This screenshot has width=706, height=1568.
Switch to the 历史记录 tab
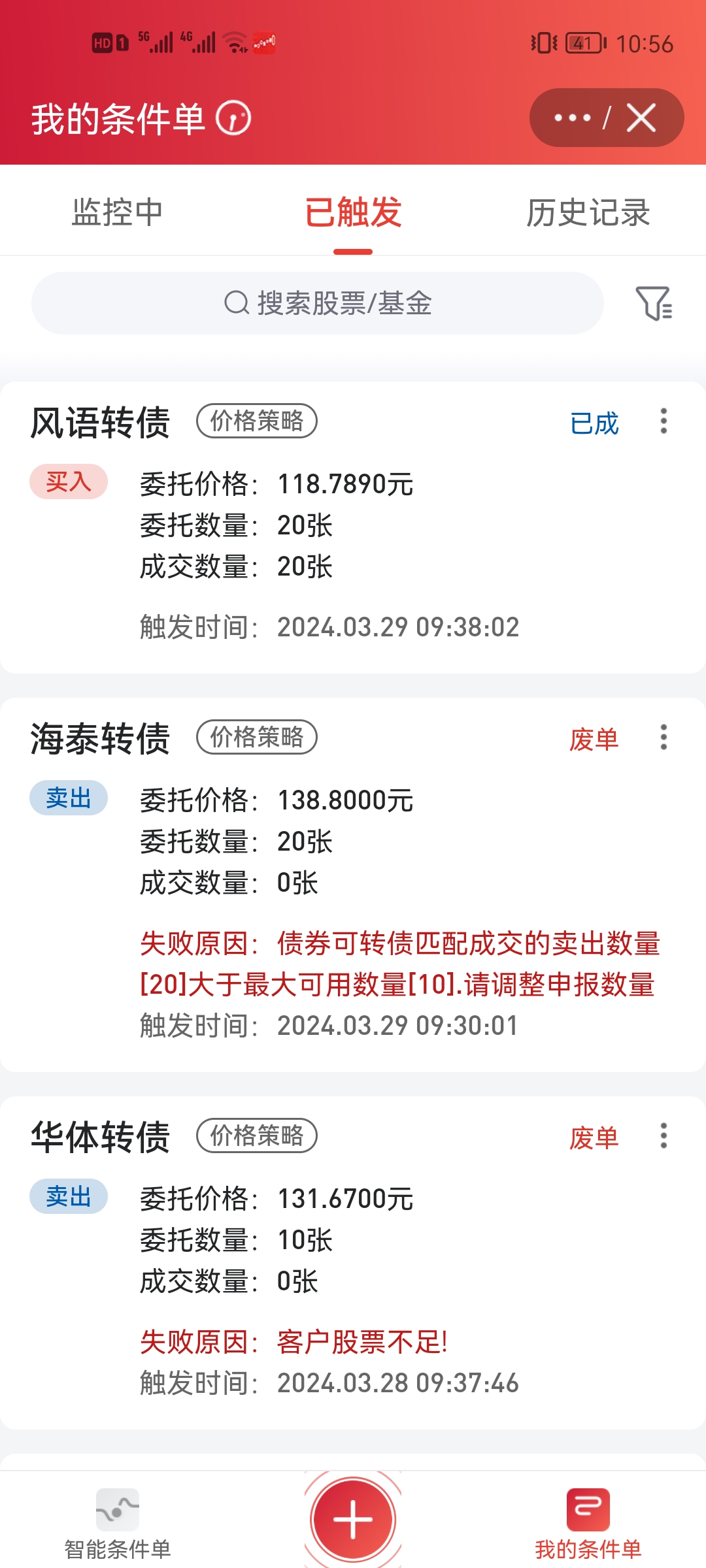[588, 212]
